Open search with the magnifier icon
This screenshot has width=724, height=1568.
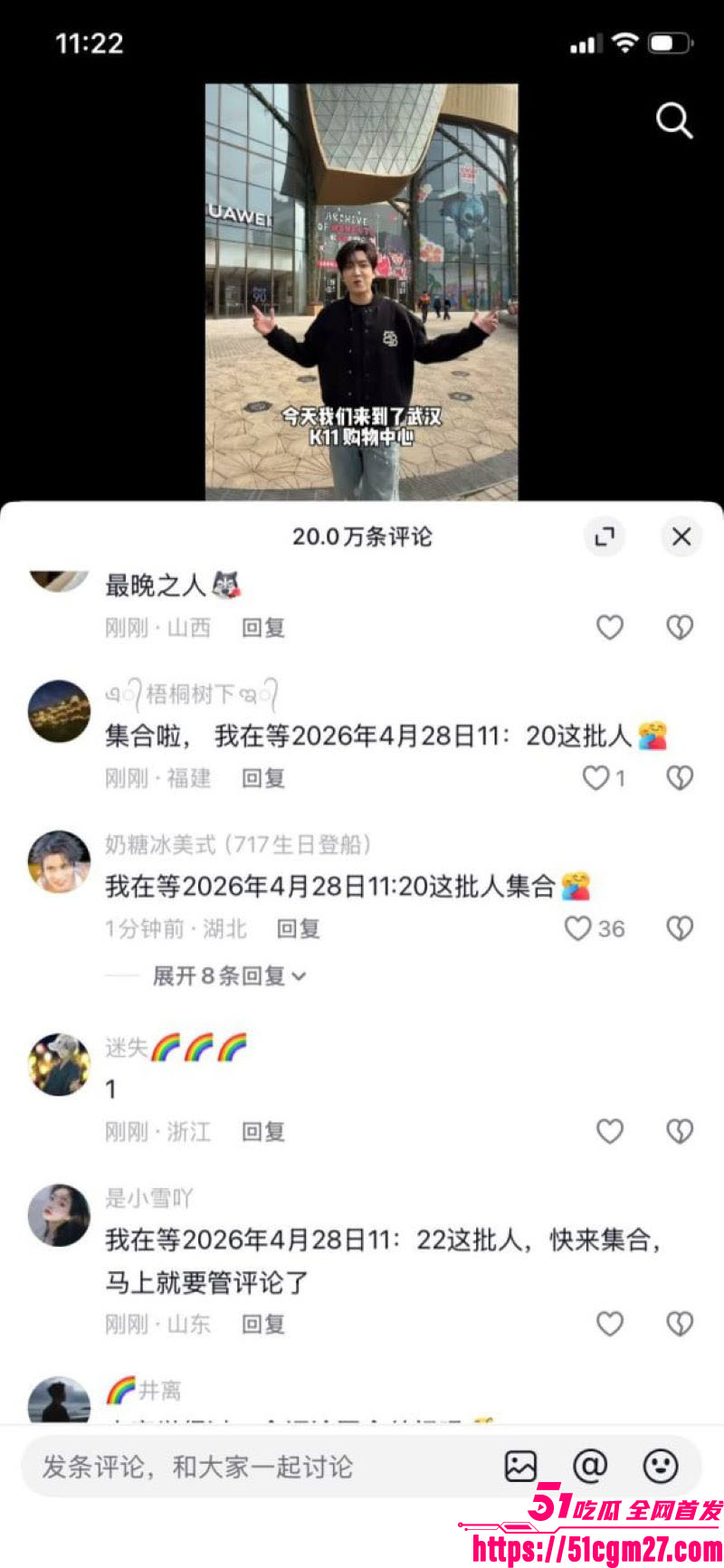673,122
